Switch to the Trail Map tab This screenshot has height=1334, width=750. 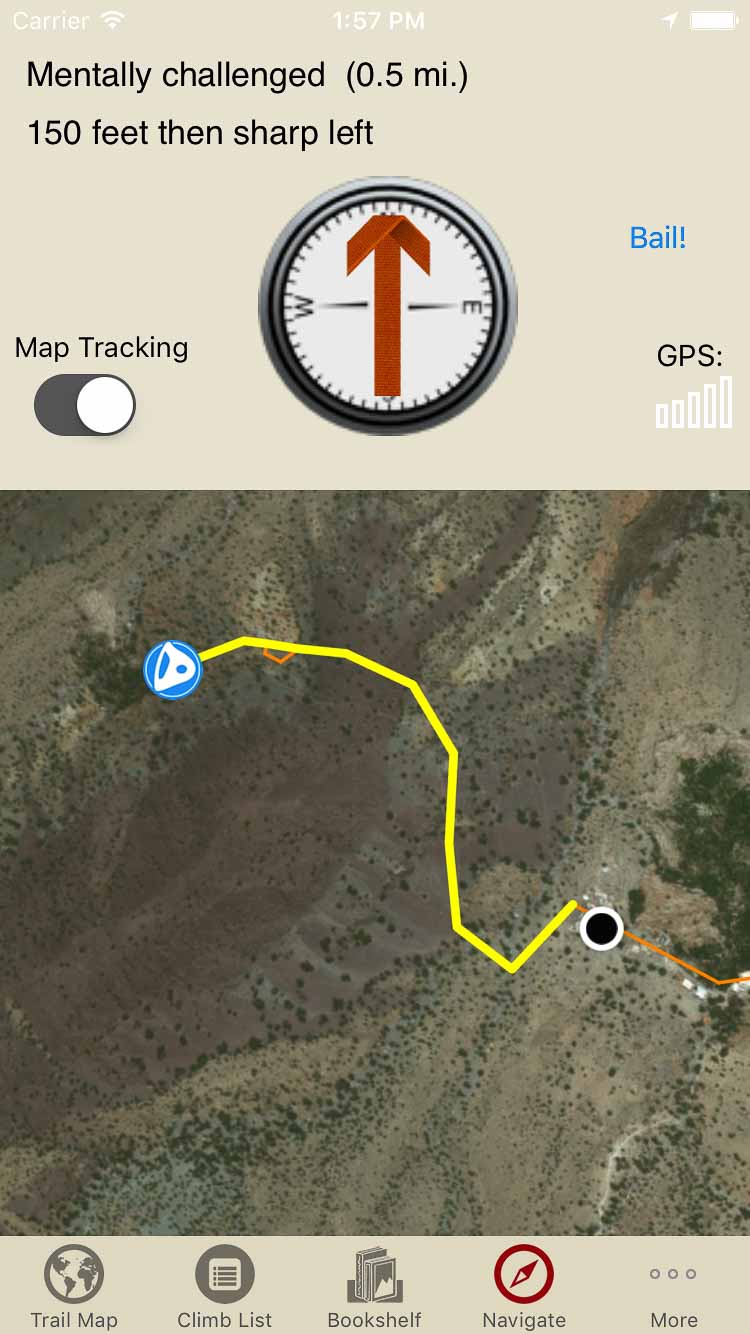74,1286
